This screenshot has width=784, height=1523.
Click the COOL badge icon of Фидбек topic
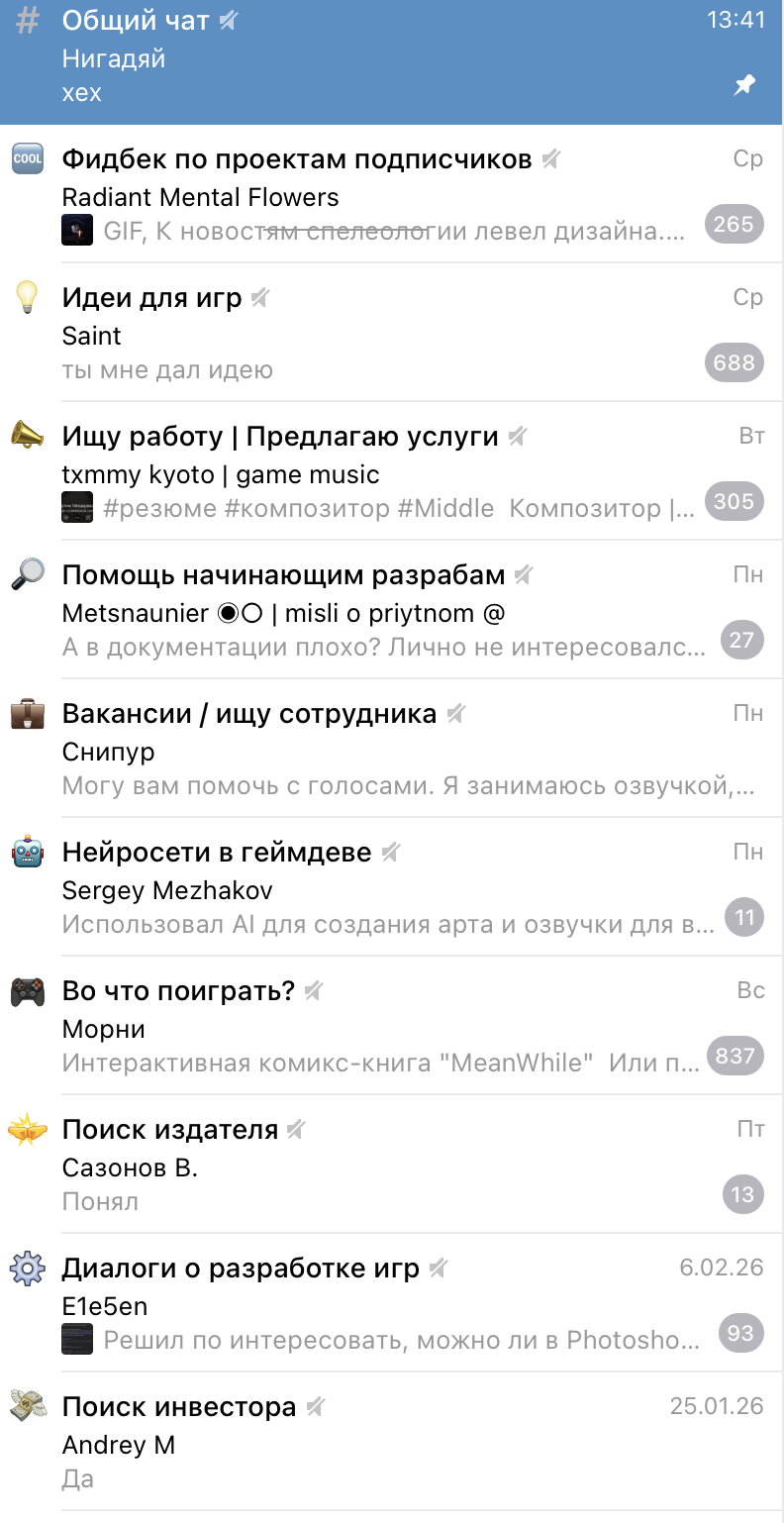pyautogui.click(x=27, y=158)
